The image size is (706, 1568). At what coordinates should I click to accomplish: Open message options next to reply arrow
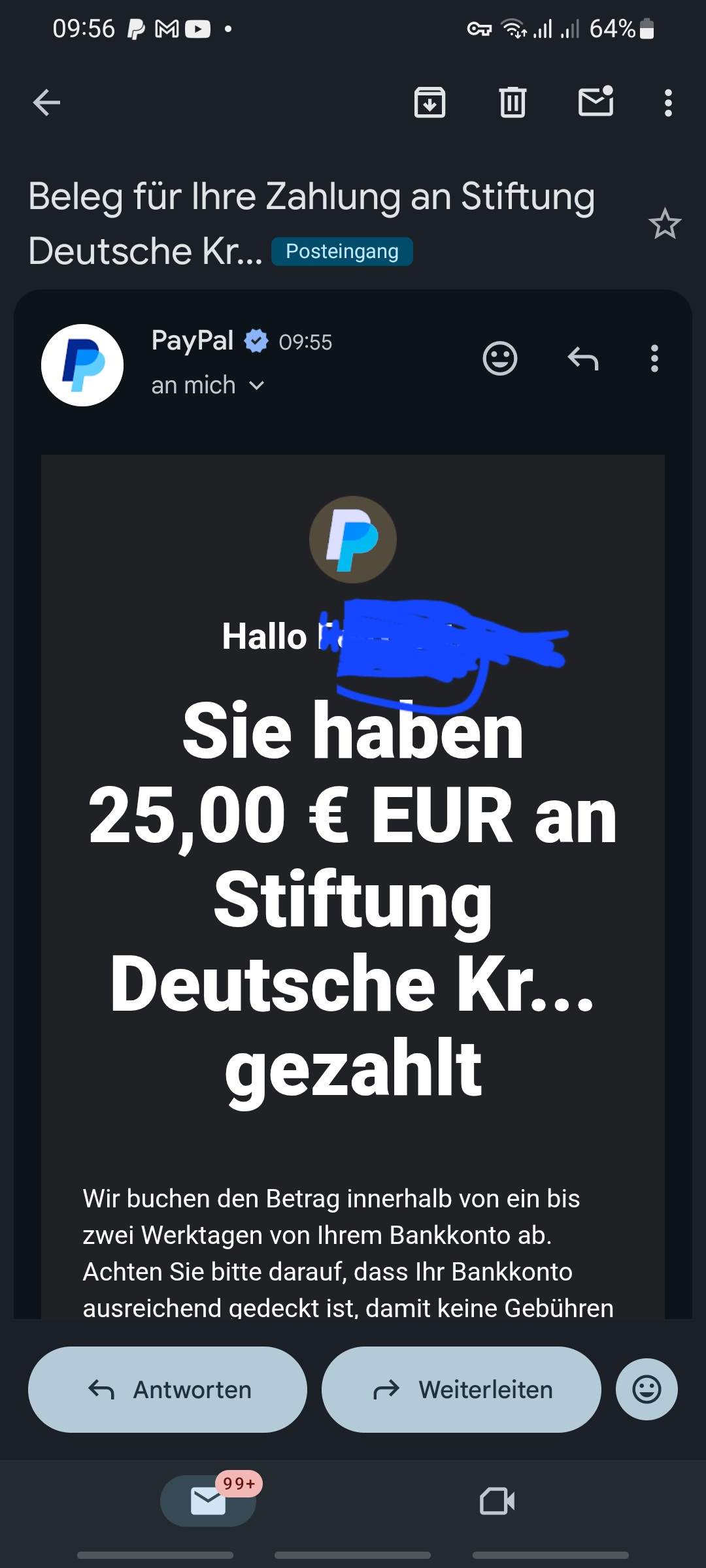[x=654, y=359]
